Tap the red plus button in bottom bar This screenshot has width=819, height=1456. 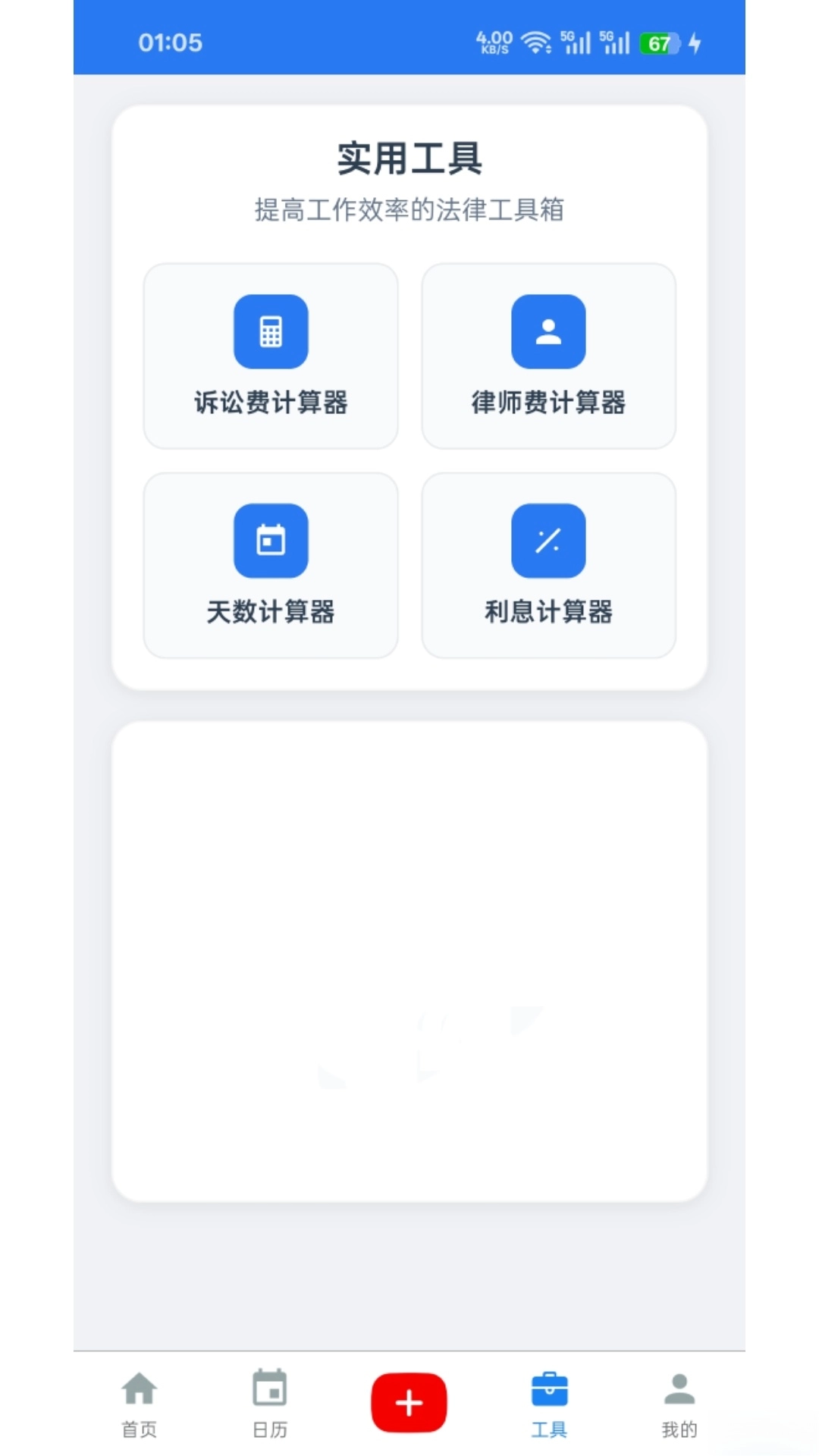click(x=409, y=1401)
